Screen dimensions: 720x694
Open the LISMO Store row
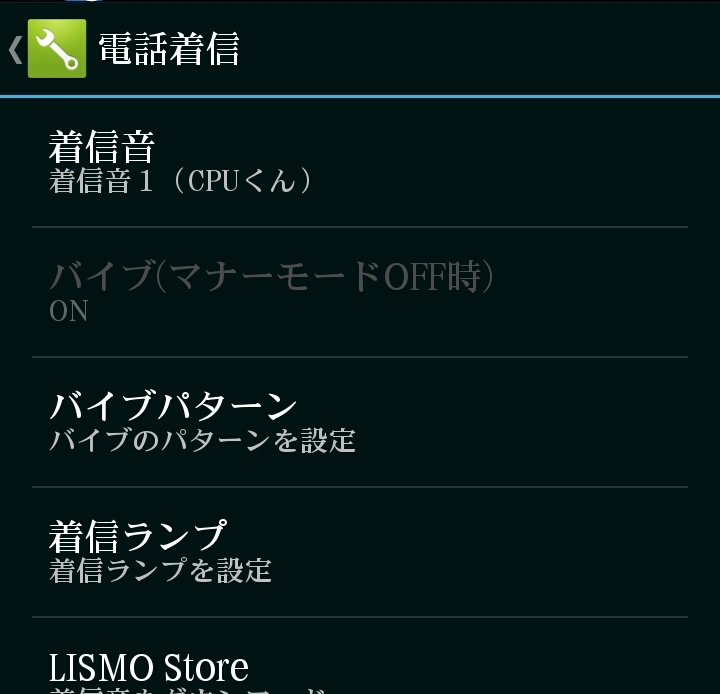pos(360,668)
